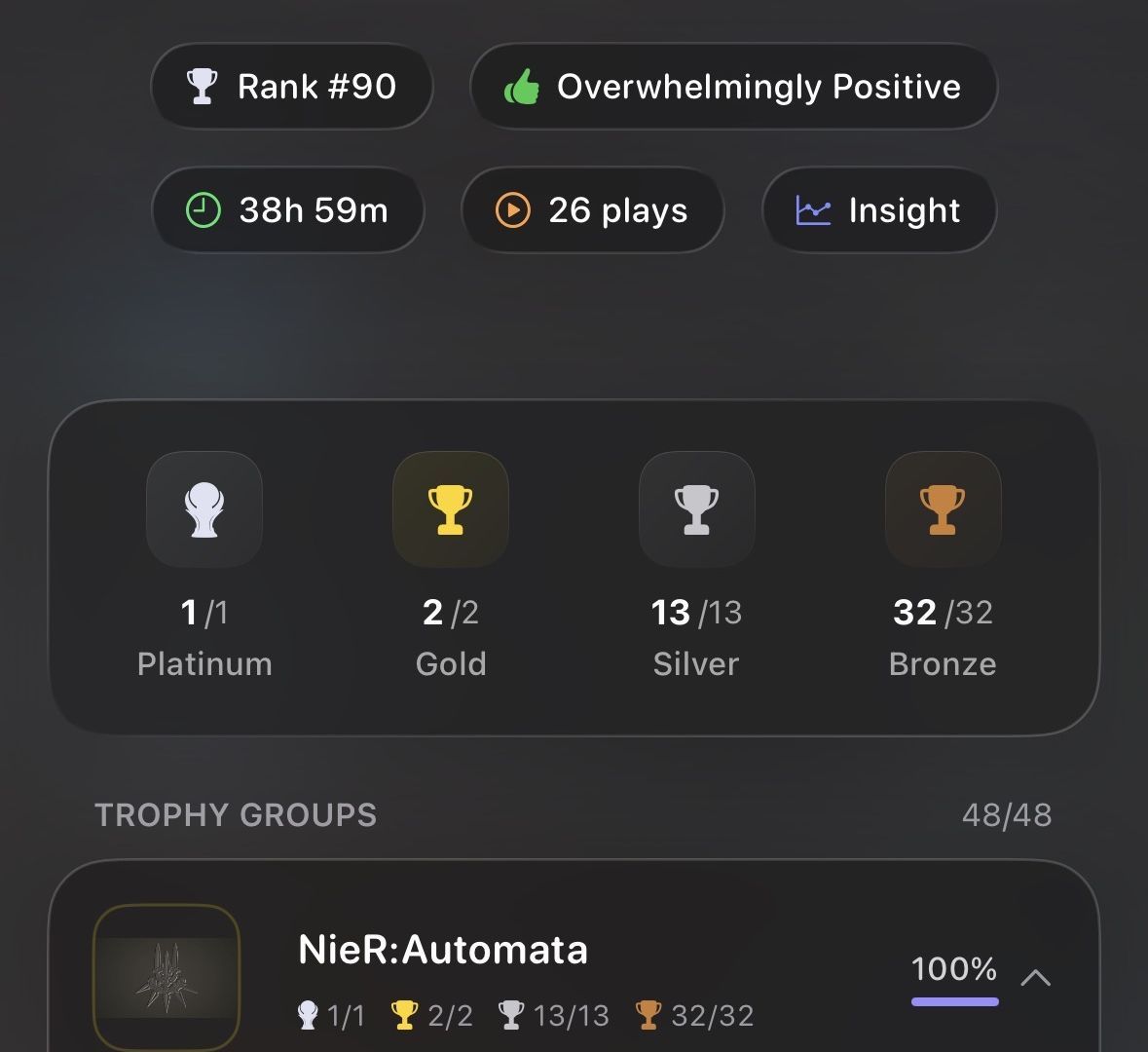The width and height of the screenshot is (1148, 1052).
Task: View the 26 plays chip
Action: [592, 210]
